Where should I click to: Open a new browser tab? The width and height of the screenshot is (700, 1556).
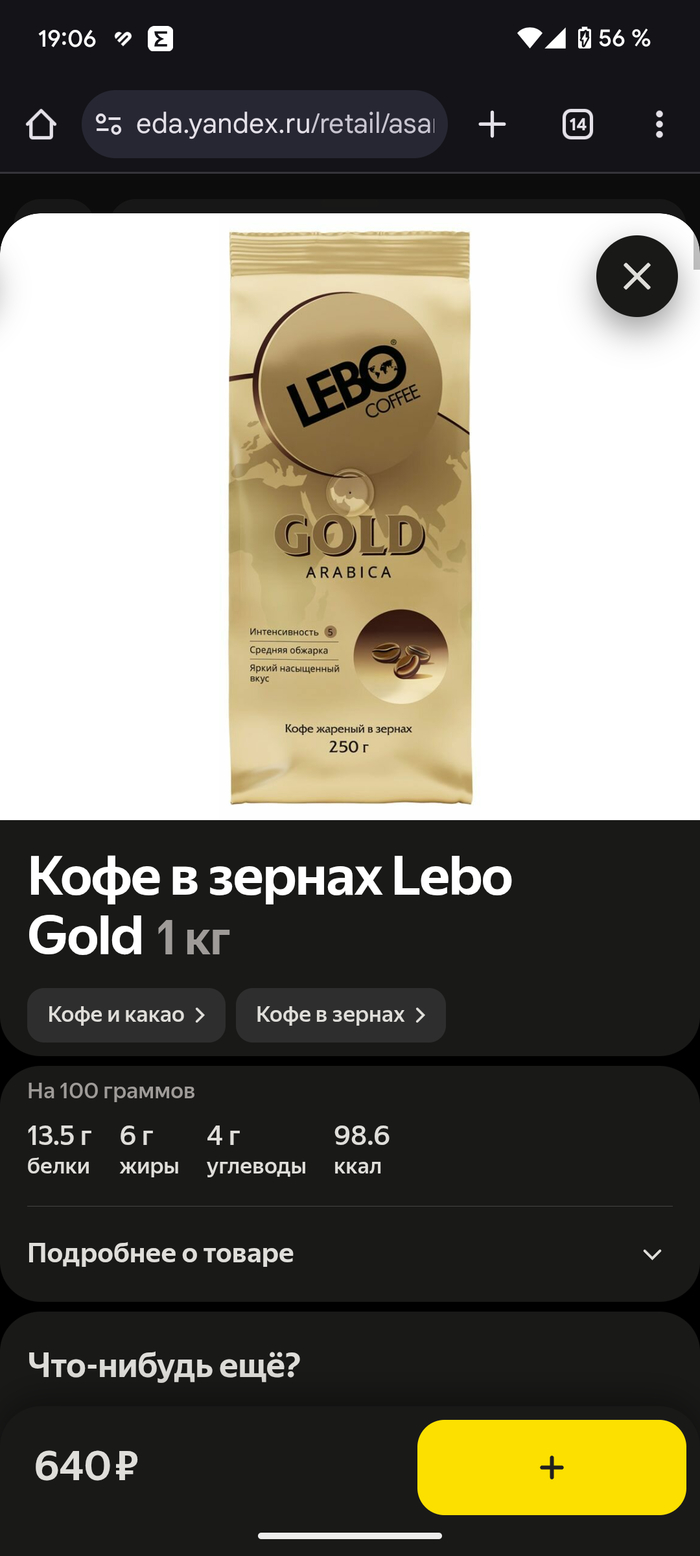(492, 125)
